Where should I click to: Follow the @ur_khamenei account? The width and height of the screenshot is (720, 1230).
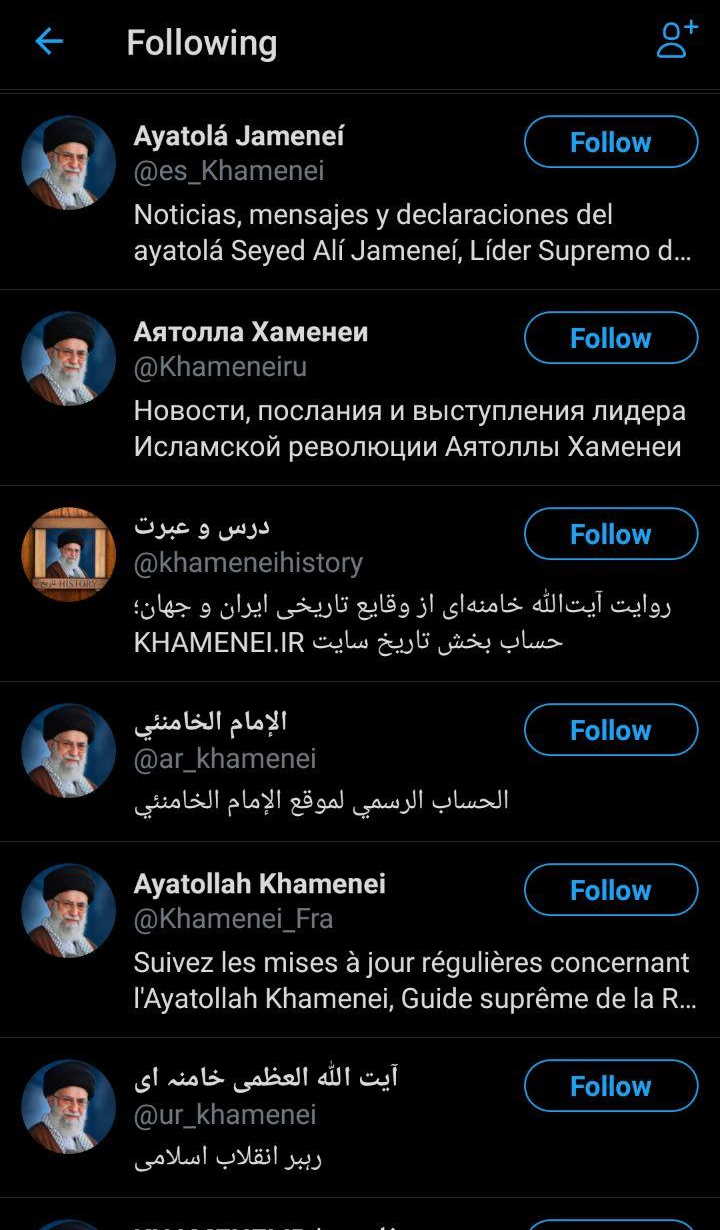[610, 1086]
